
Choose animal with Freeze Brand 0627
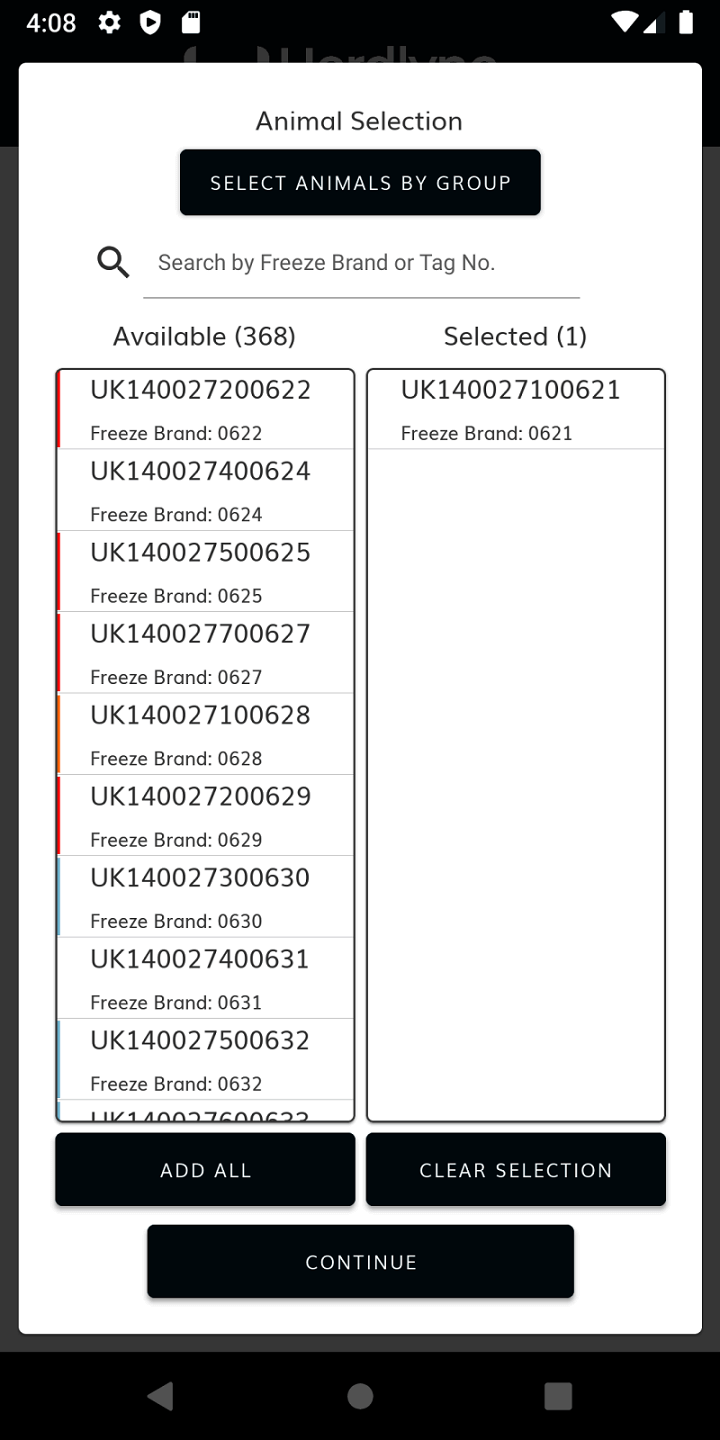point(205,653)
